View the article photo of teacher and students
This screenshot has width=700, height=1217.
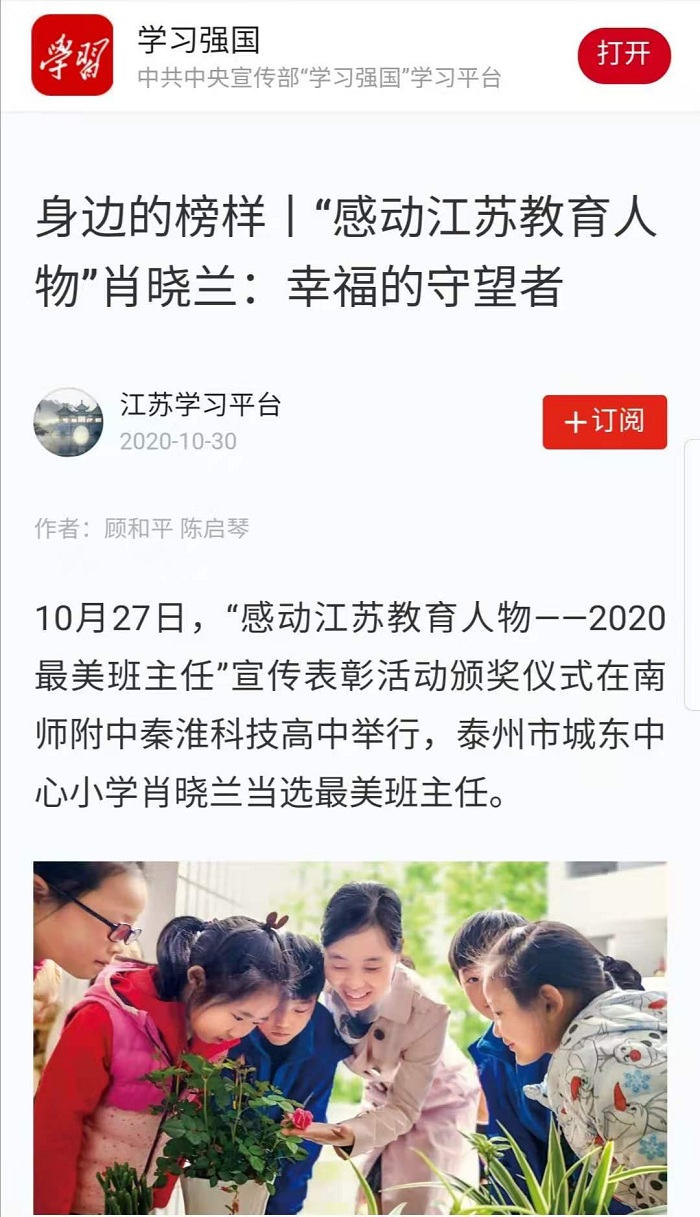(350, 1038)
